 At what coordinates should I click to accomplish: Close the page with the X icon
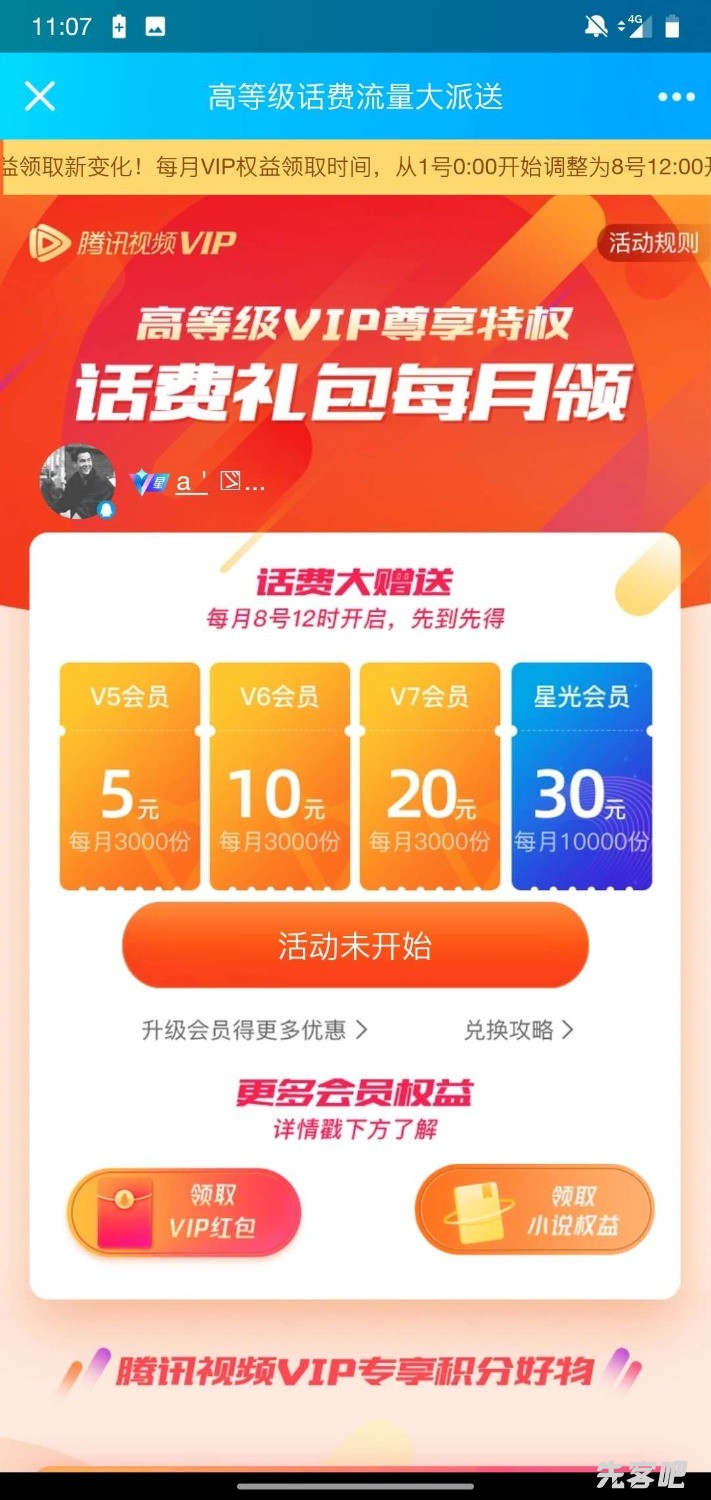[39, 97]
